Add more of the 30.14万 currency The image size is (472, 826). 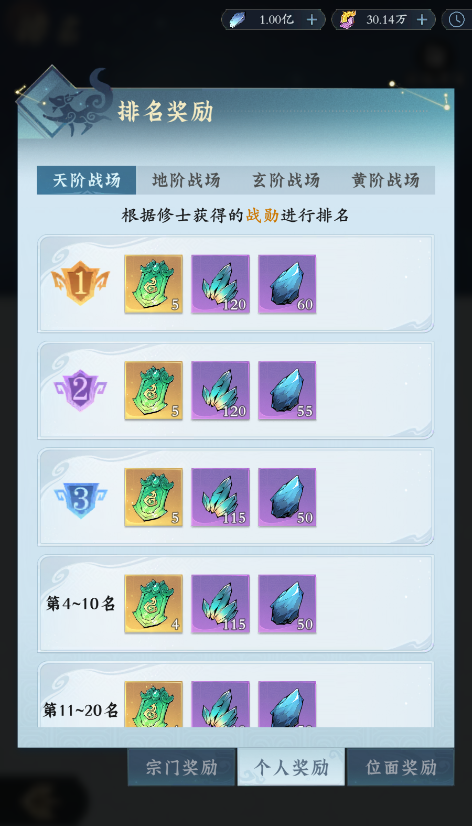pyautogui.click(x=421, y=20)
